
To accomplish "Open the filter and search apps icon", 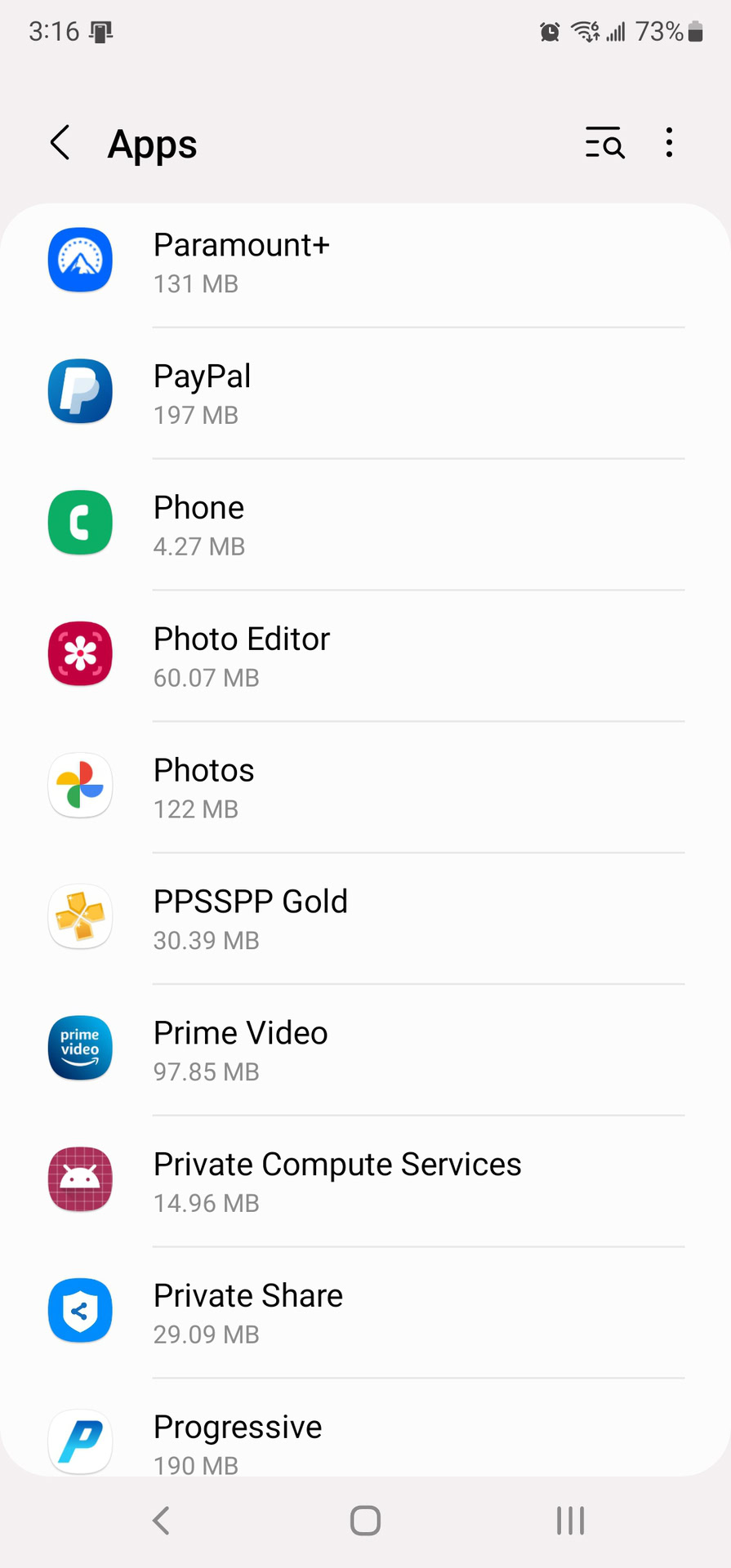I will (604, 143).
